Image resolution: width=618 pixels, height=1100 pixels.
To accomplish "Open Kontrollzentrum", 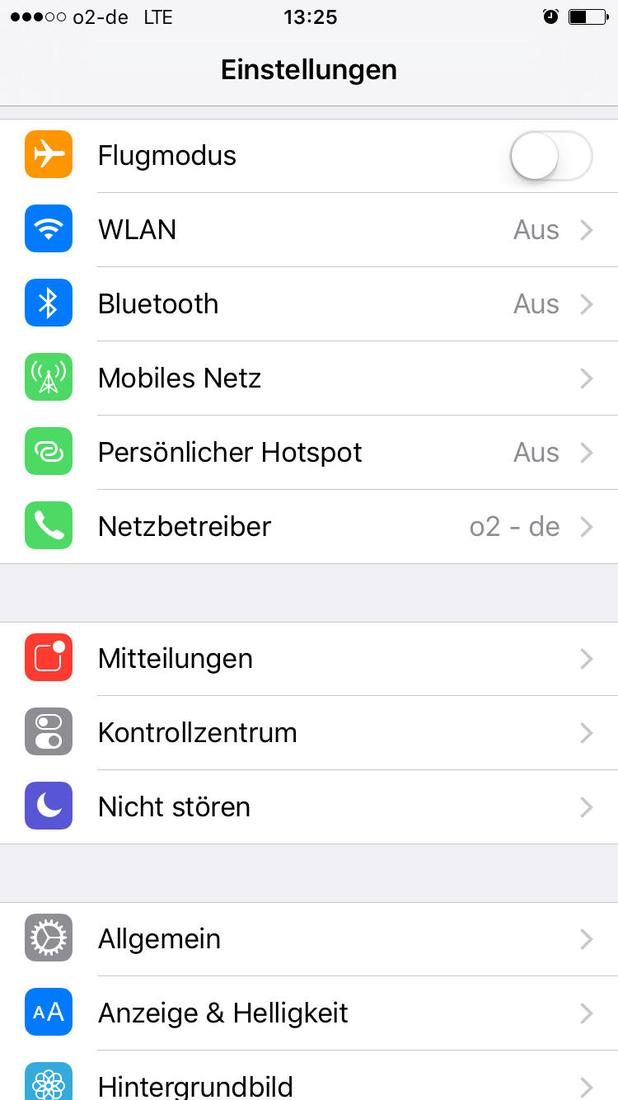I will 309,733.
